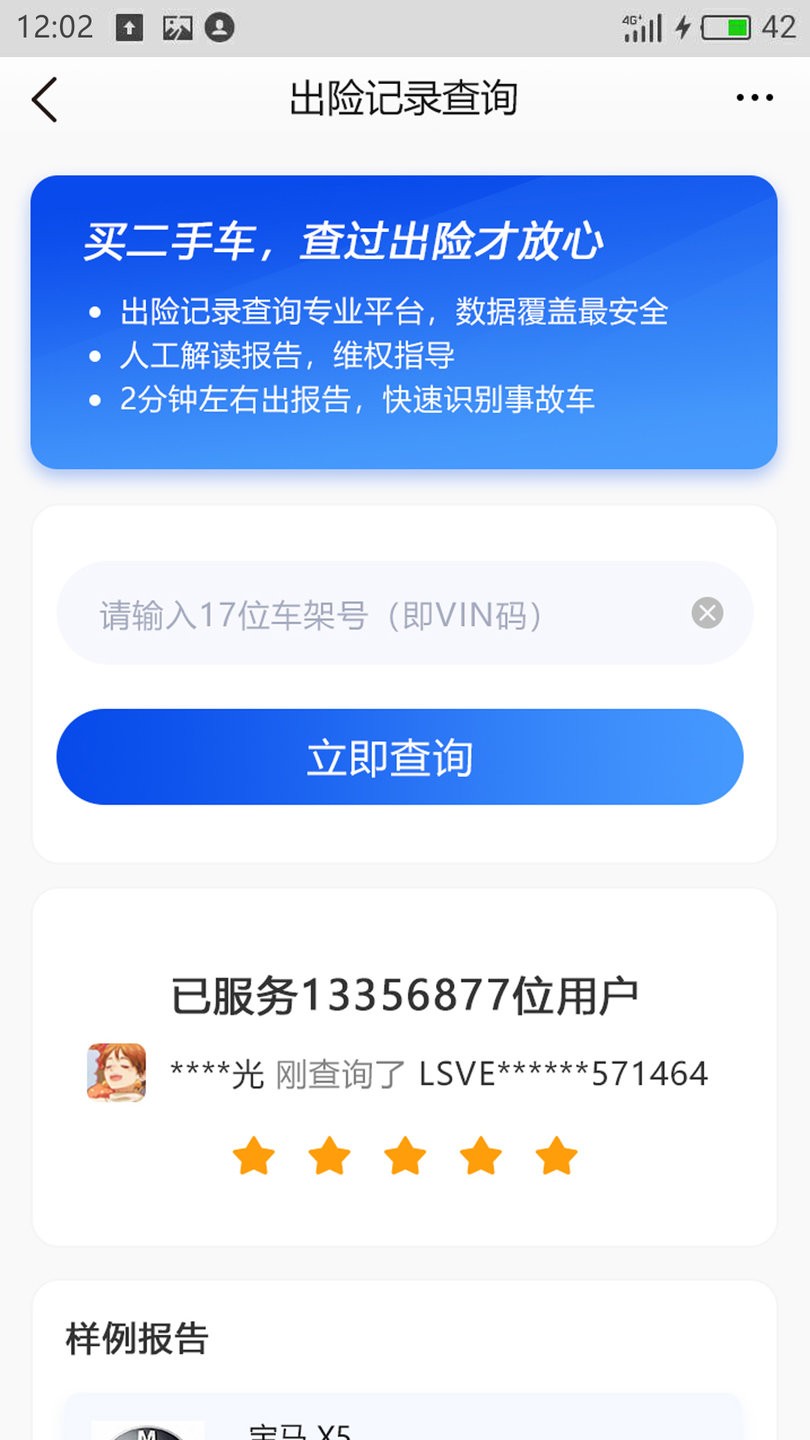Select the fifth star to rate five stars

pos(556,1156)
